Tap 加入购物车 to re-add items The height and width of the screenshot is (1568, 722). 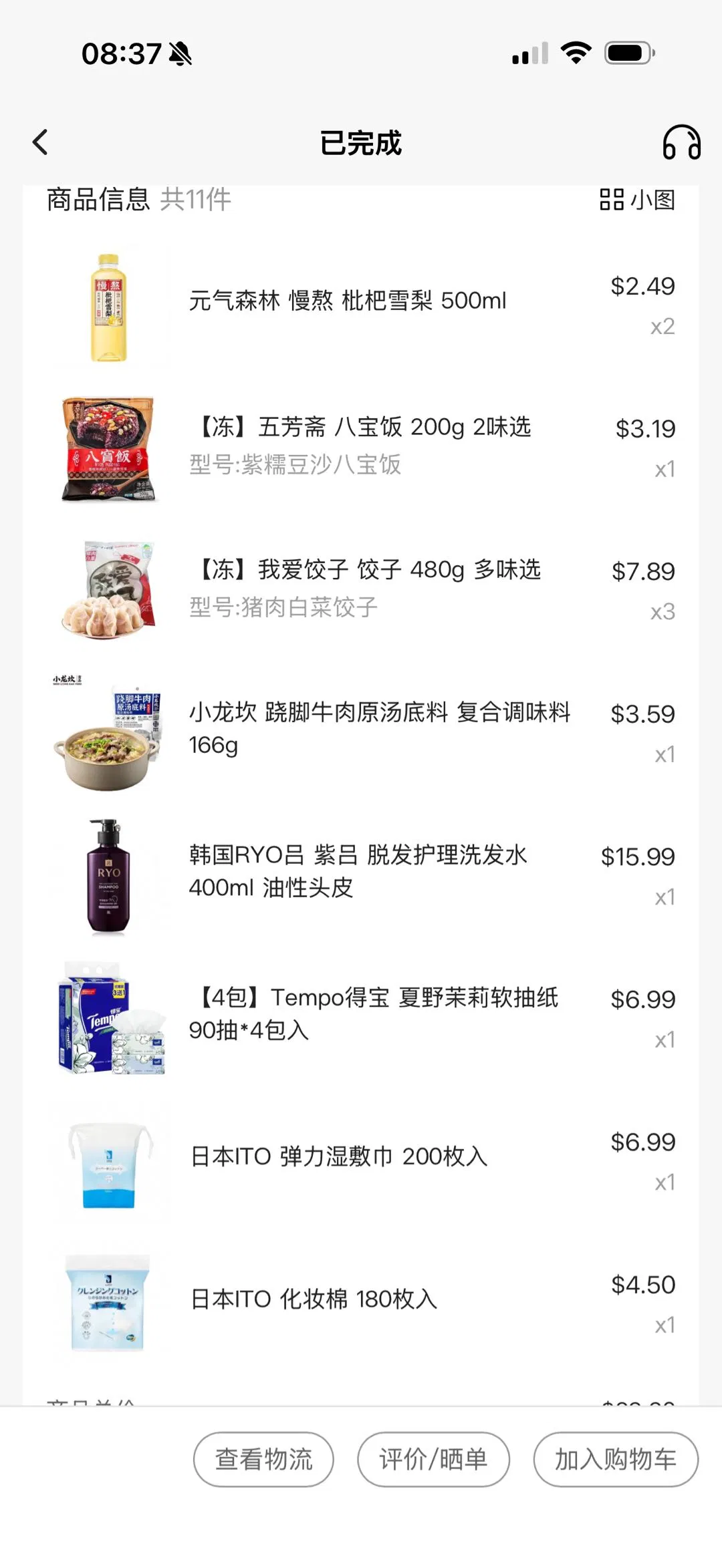tap(615, 1459)
